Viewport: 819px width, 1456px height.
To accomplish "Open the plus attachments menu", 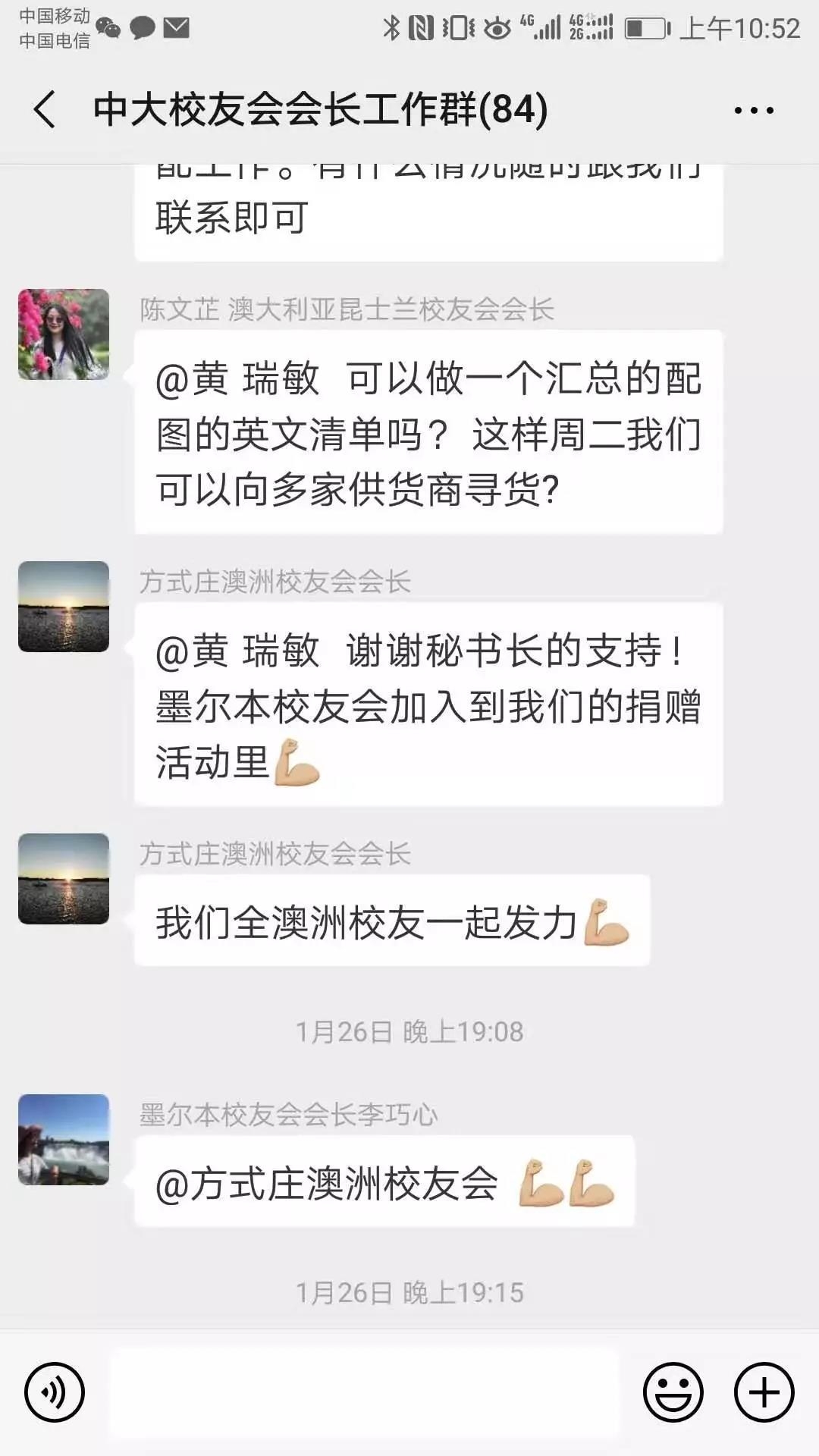I will tap(764, 1392).
